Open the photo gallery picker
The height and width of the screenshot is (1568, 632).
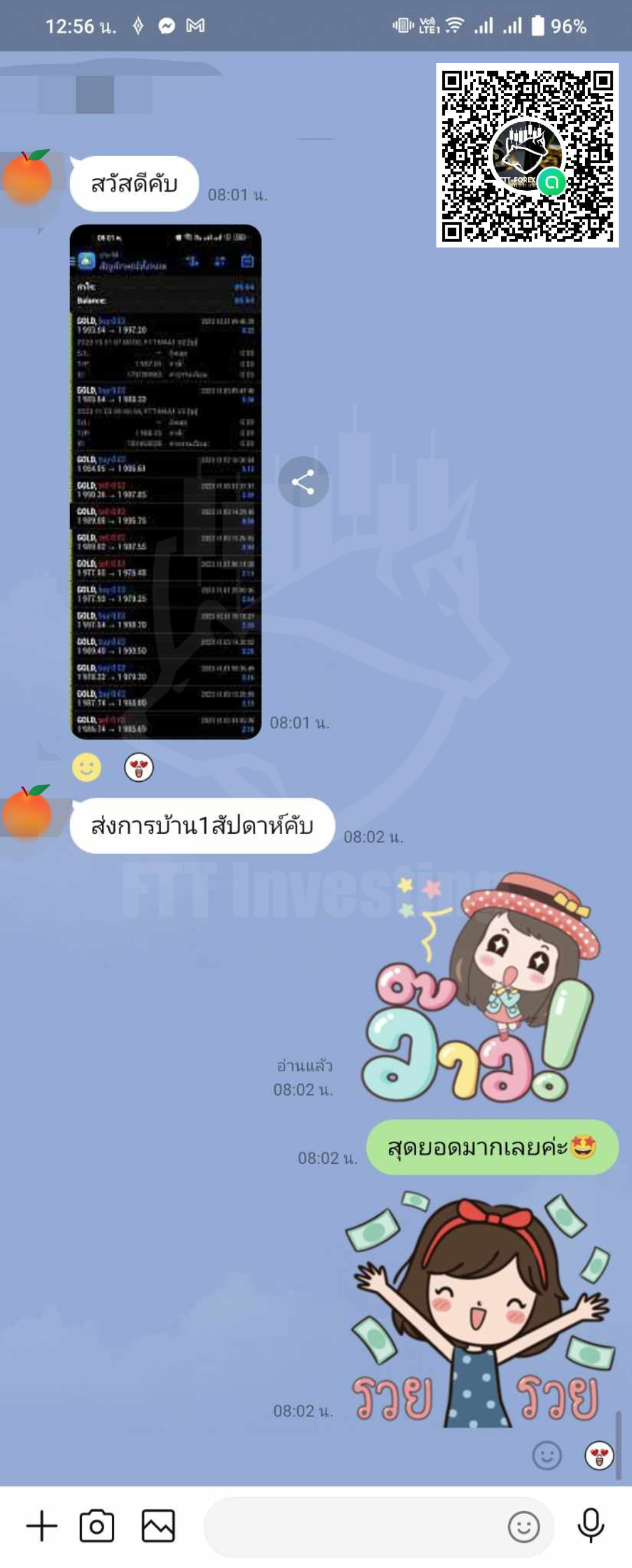click(159, 1526)
